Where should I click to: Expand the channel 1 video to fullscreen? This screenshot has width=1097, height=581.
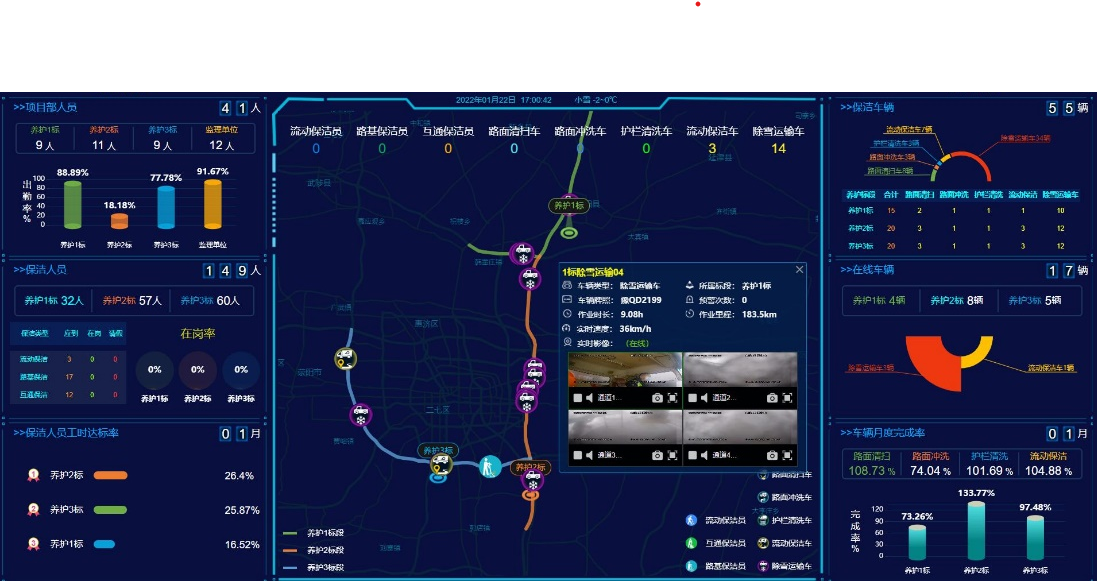tap(673, 398)
